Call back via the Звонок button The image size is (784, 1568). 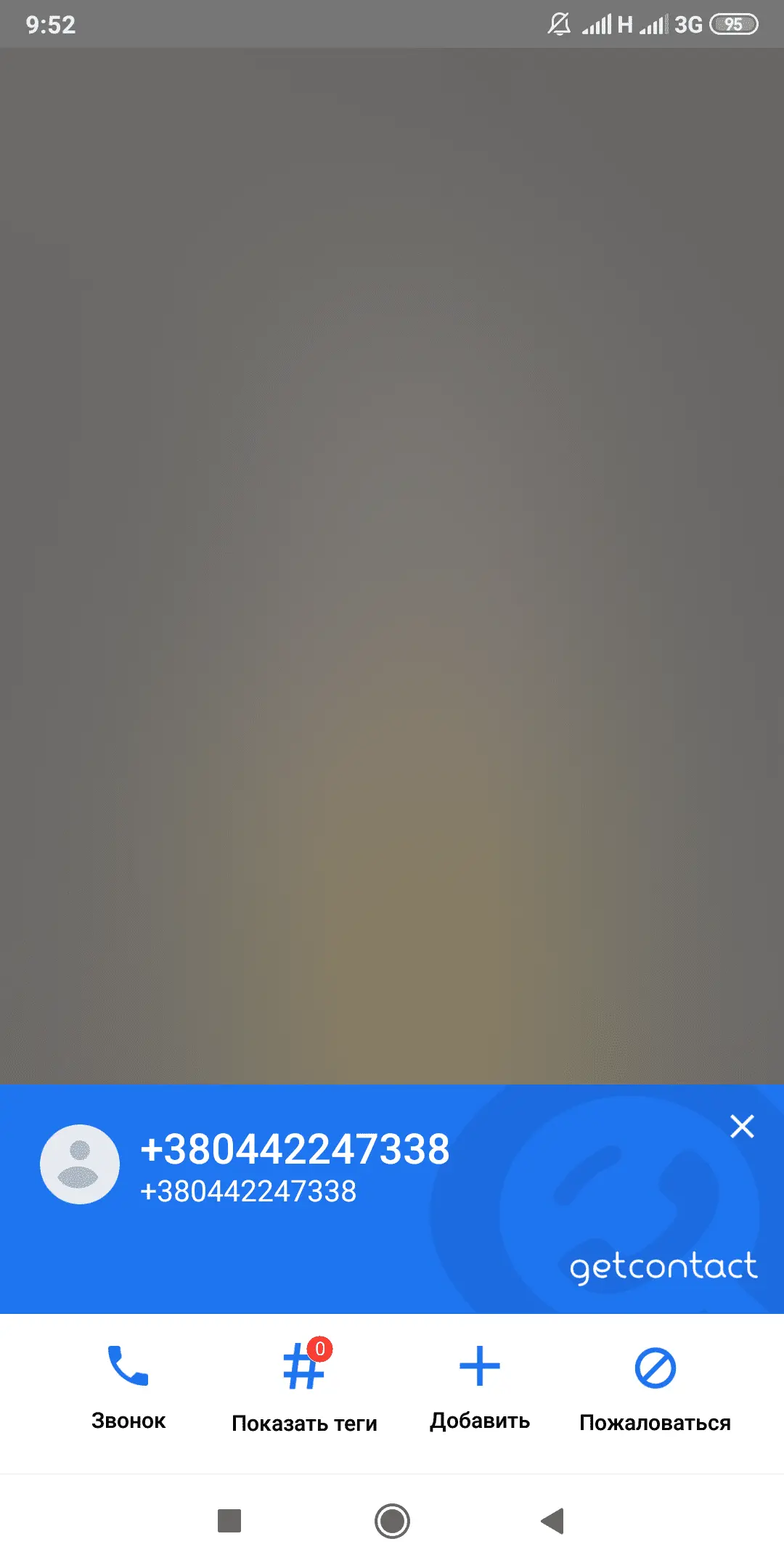tap(128, 1385)
